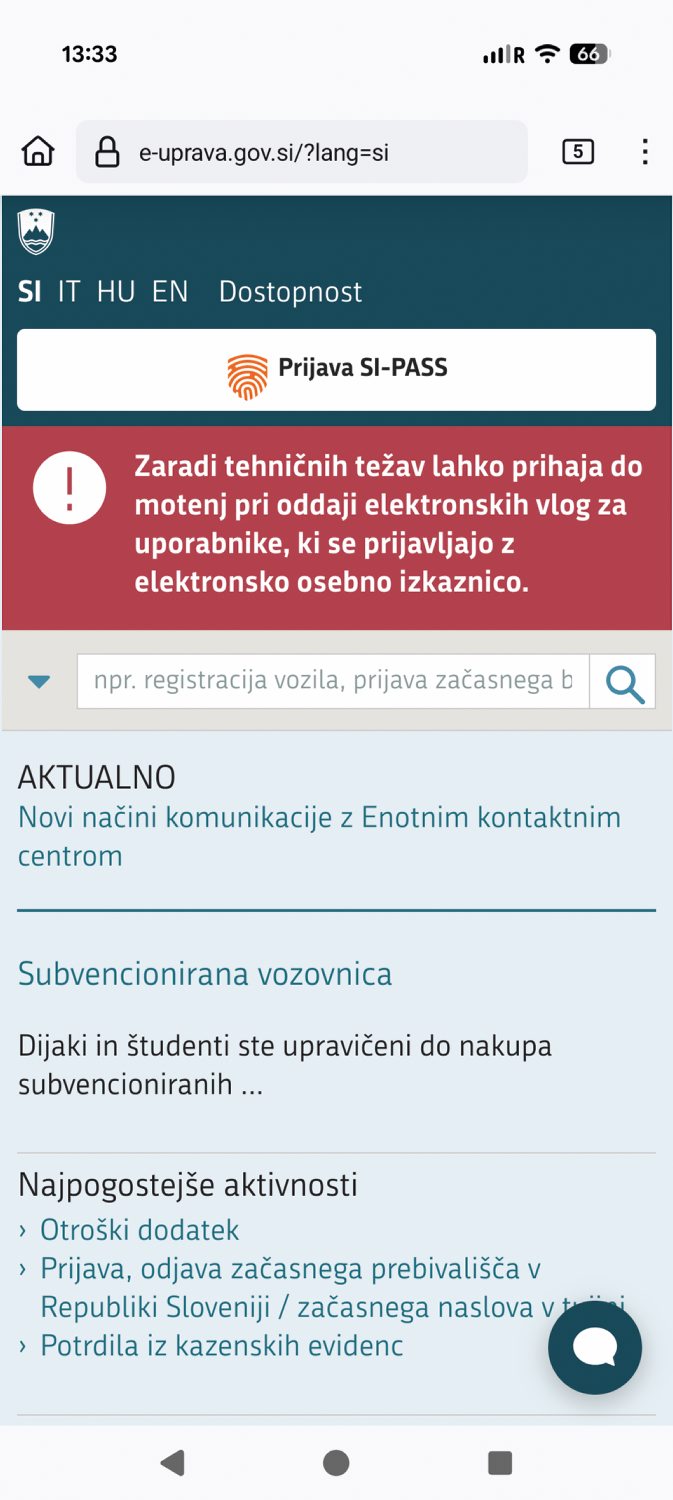This screenshot has width=673, height=1500.
Task: Open Prijava, odjava začasnega prebivališča link
Action: pyautogui.click(x=290, y=1270)
